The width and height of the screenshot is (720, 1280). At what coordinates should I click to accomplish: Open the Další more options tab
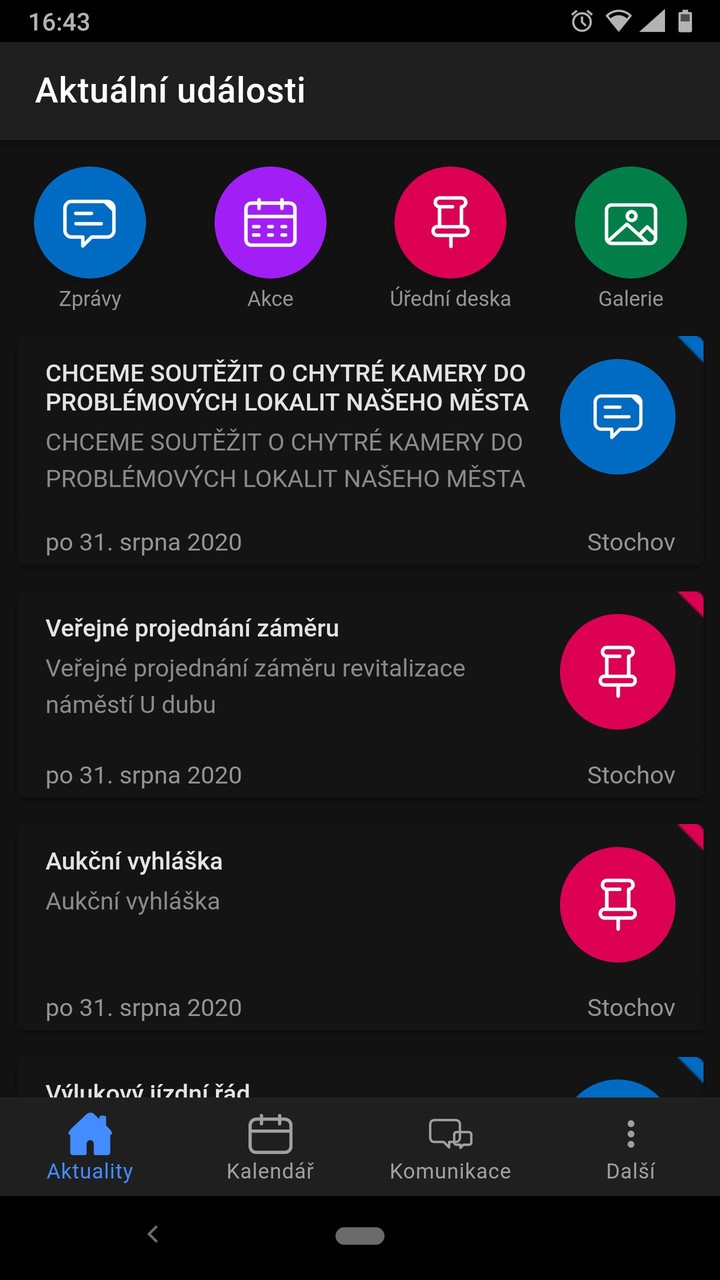(x=630, y=1148)
